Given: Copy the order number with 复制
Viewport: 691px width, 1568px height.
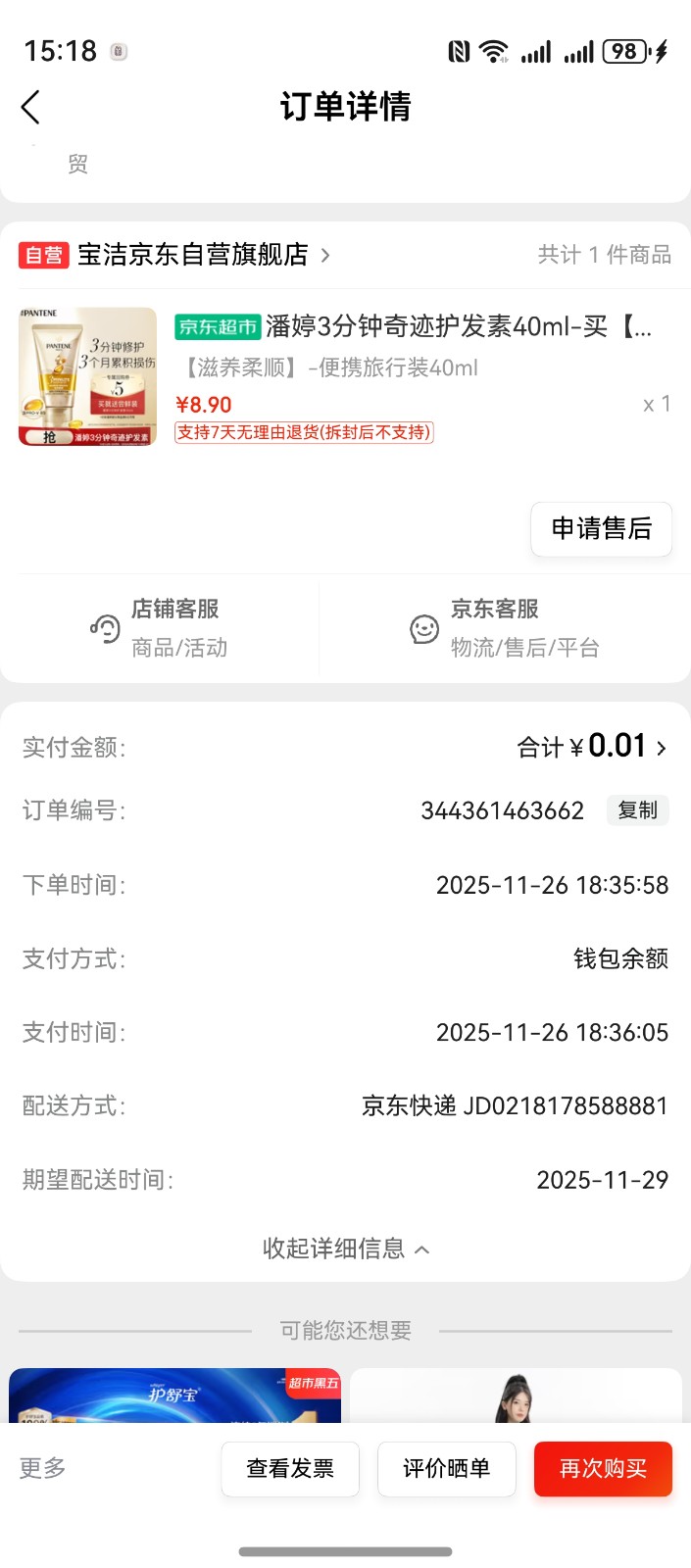Looking at the screenshot, I should [637, 810].
